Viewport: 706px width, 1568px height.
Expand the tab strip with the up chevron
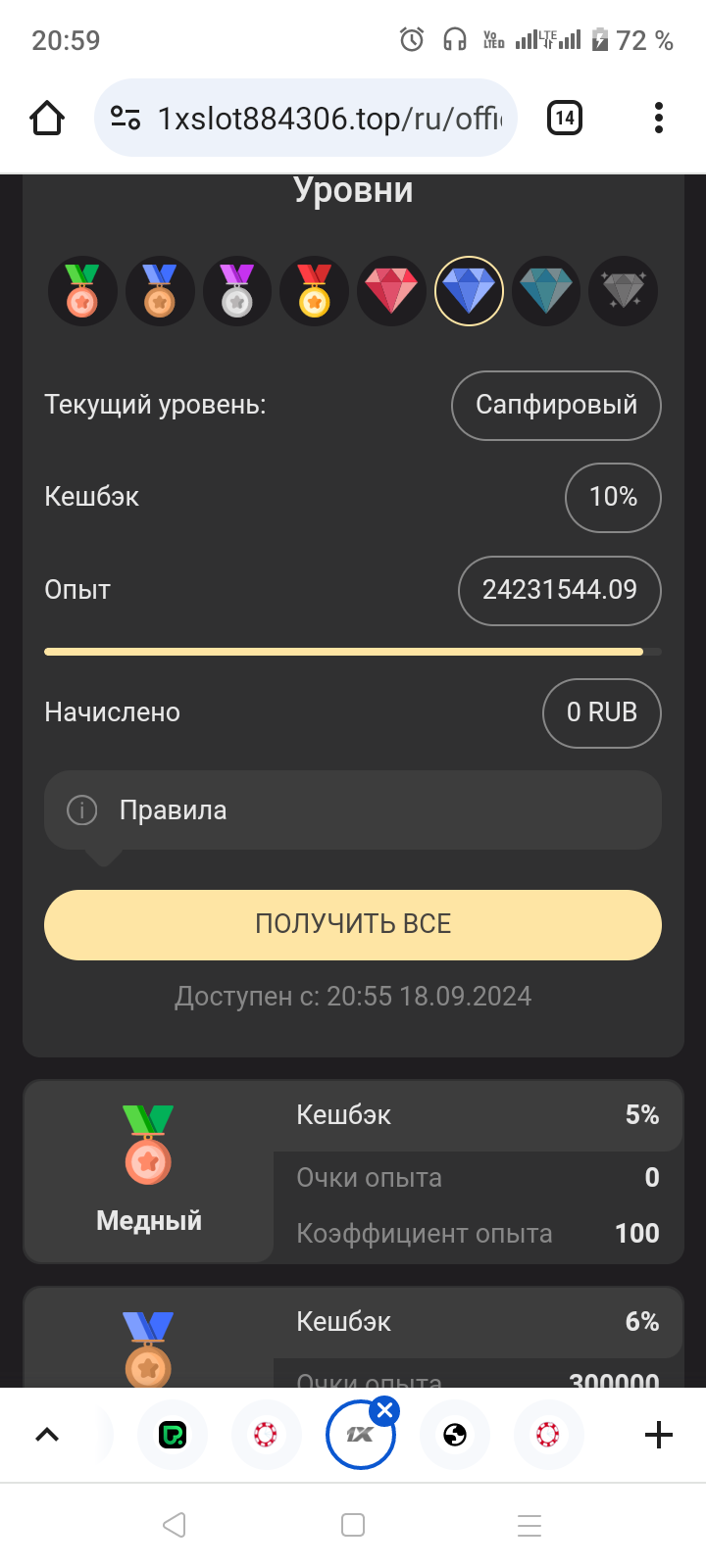click(47, 1435)
